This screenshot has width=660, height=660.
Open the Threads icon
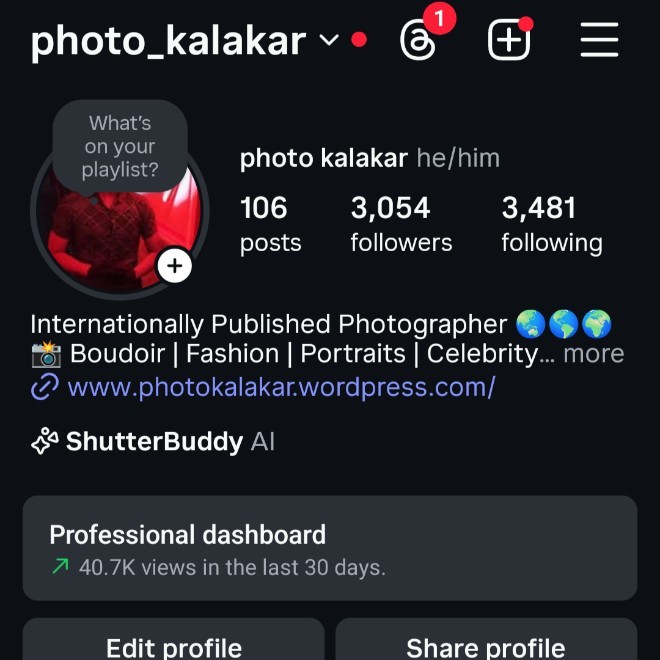pyautogui.click(x=417, y=41)
